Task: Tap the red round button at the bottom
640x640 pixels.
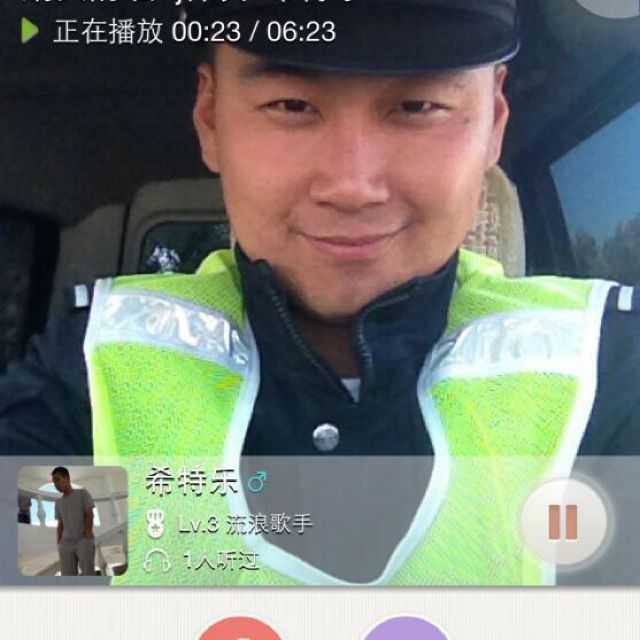Action: tap(239, 630)
